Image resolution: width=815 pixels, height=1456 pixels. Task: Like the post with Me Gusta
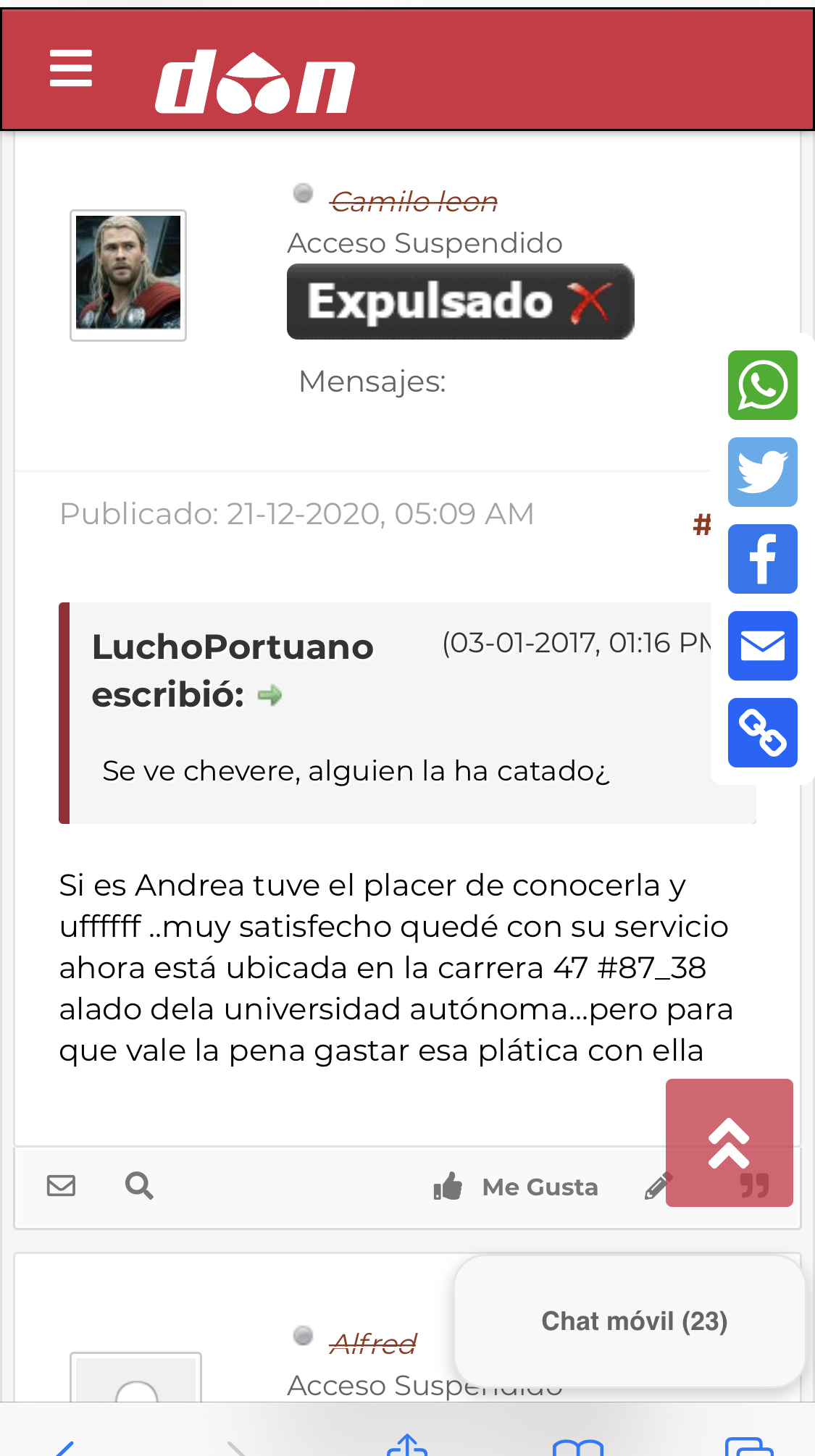coord(516,1187)
